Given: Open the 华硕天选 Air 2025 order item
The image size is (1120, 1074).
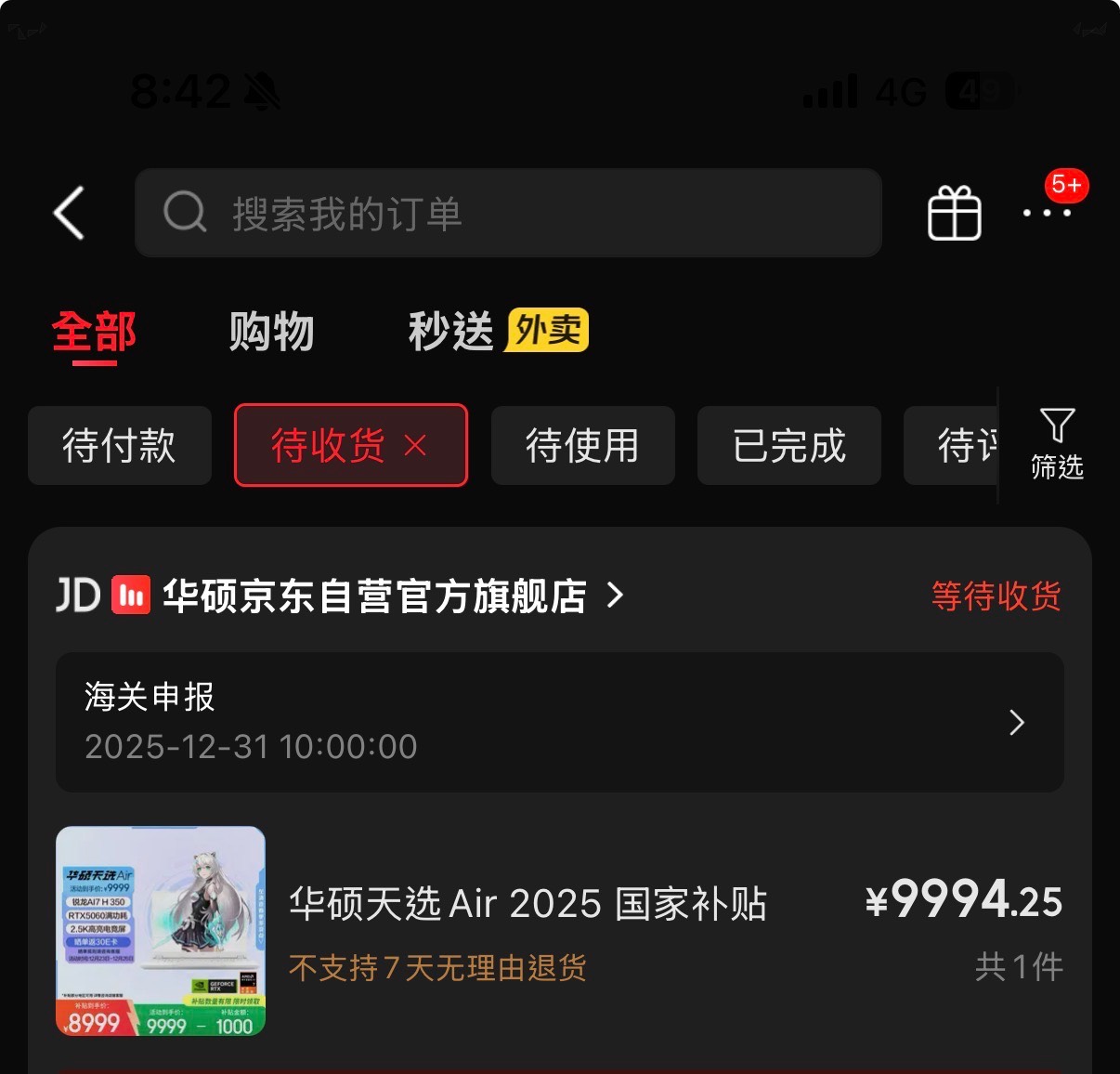Looking at the screenshot, I should pyautogui.click(x=527, y=930).
